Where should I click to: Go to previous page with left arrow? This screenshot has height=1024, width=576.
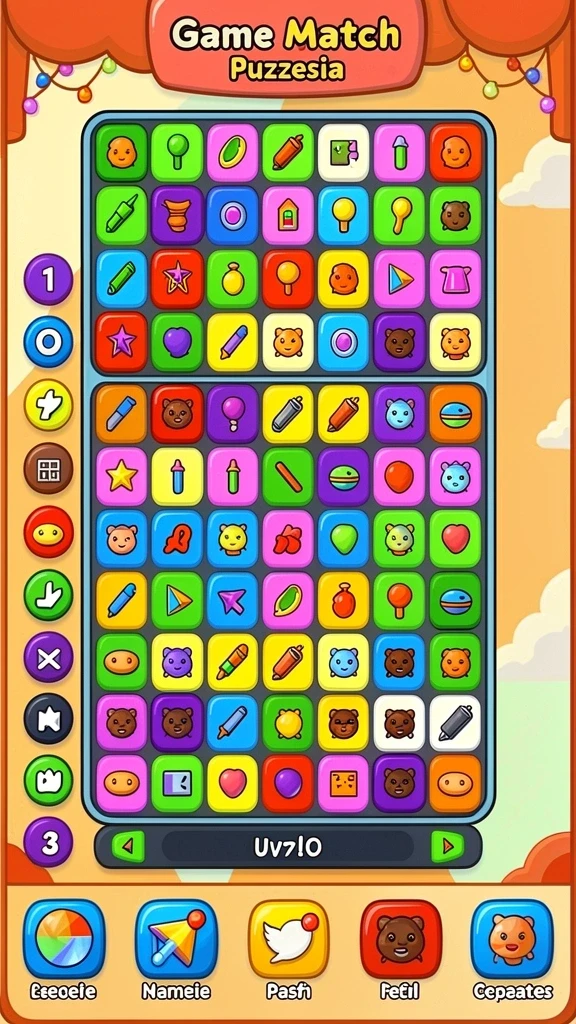(x=128, y=847)
